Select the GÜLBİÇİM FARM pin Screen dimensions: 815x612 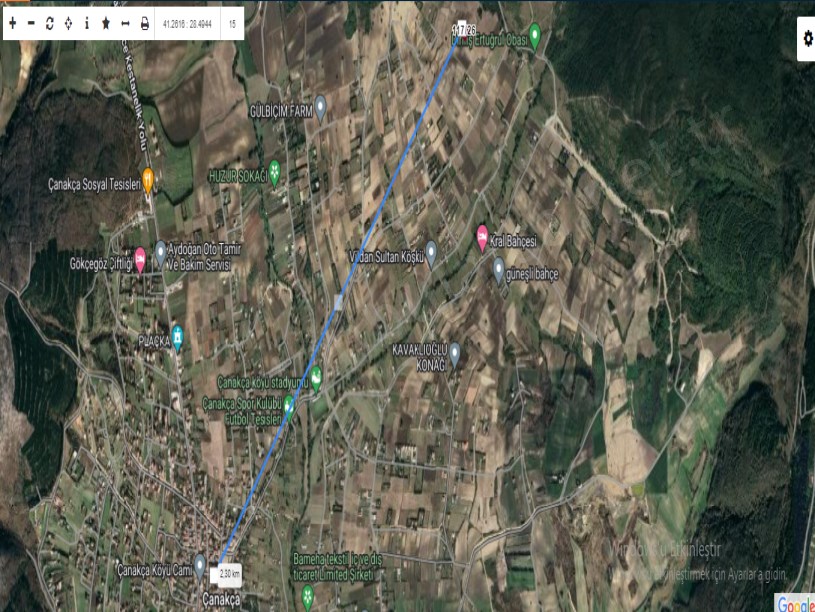[320, 105]
